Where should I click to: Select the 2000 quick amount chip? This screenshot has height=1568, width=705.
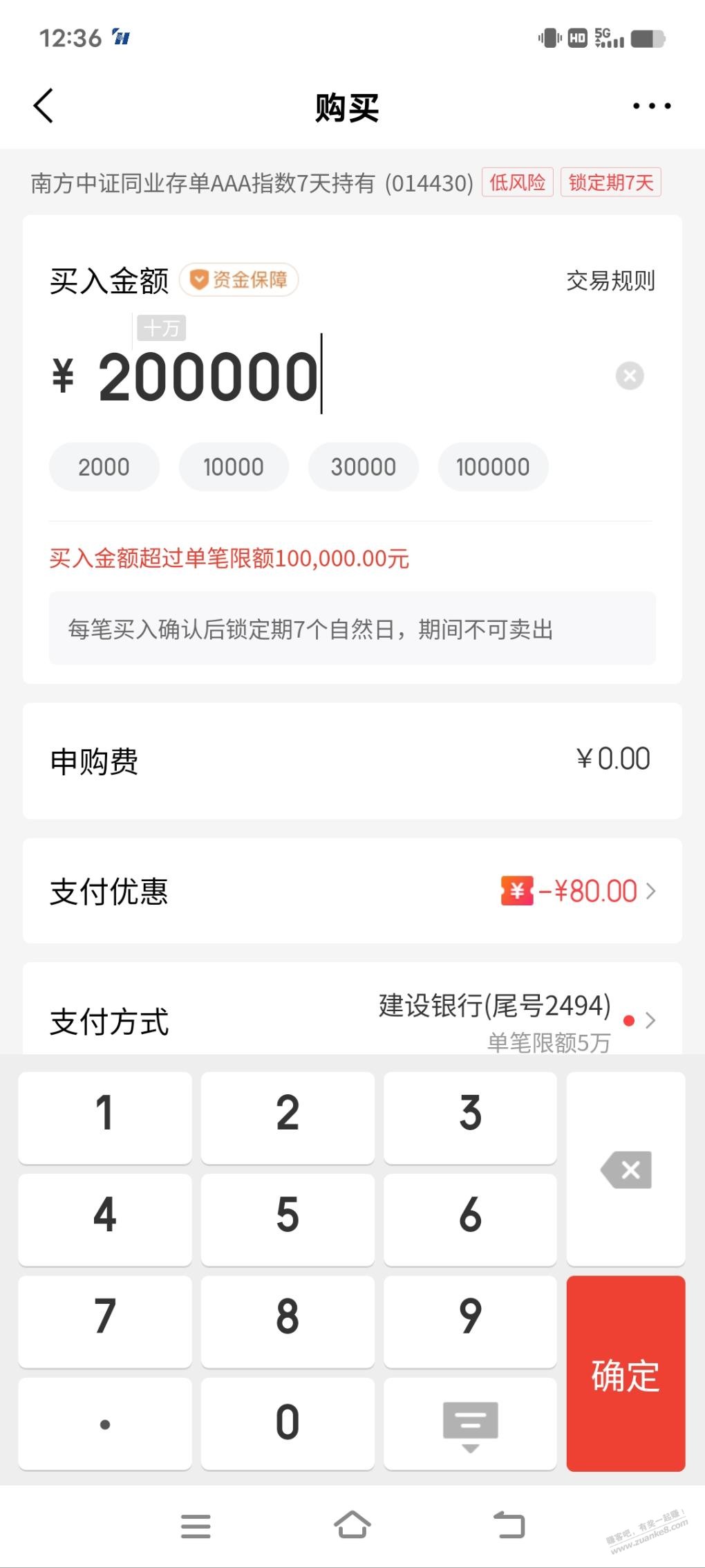click(104, 466)
